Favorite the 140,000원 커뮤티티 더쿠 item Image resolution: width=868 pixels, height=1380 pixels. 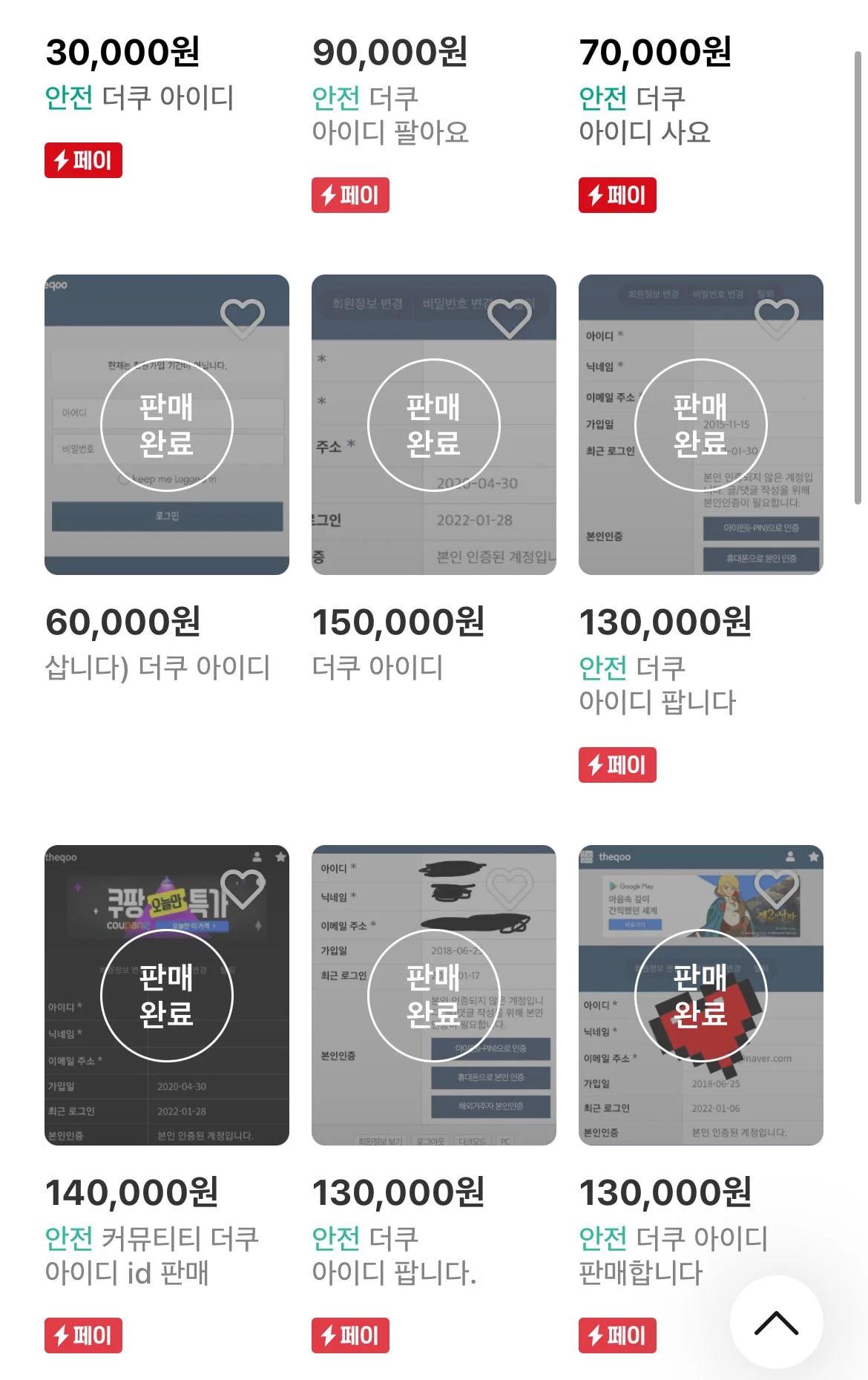(243, 887)
